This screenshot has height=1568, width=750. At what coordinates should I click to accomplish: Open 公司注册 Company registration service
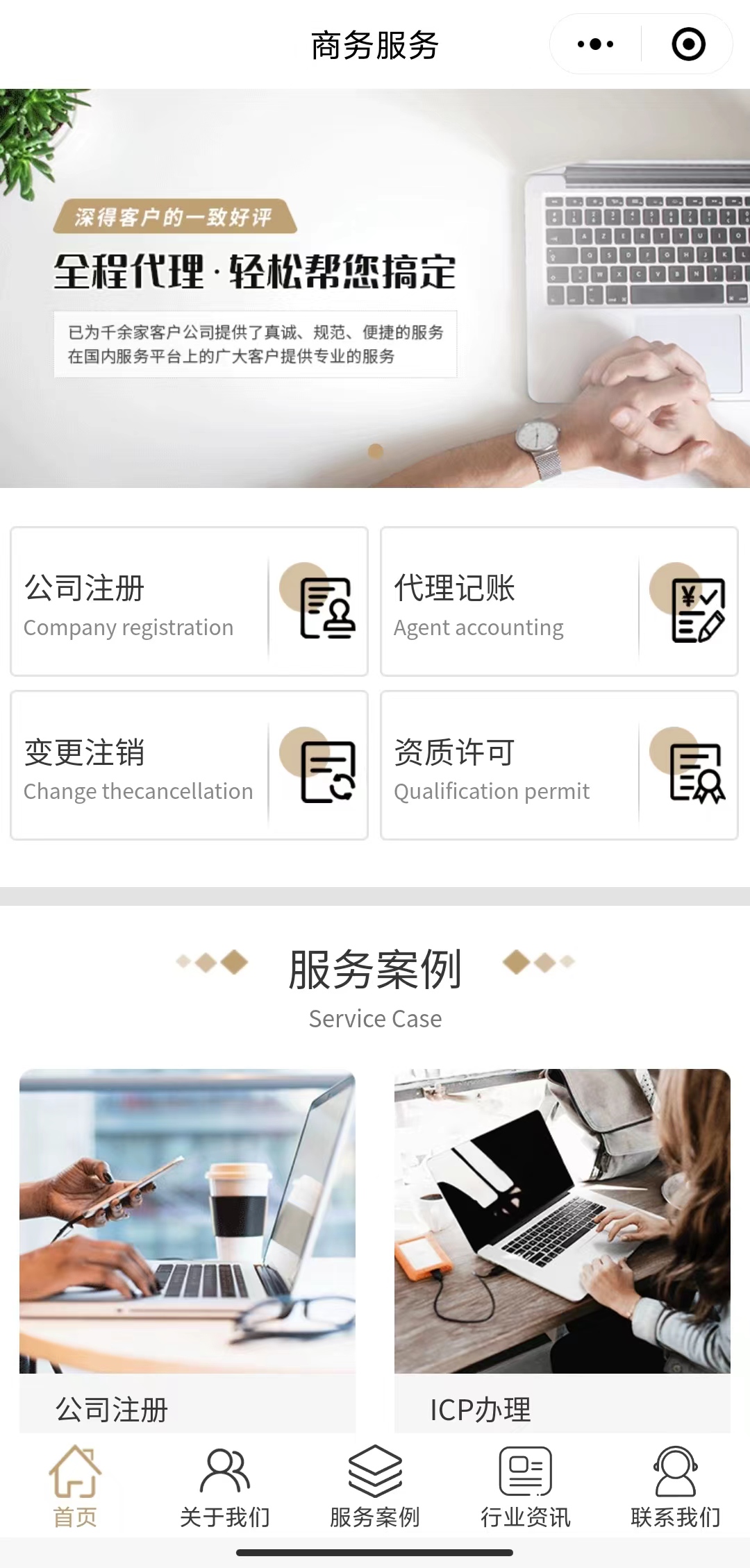point(189,601)
